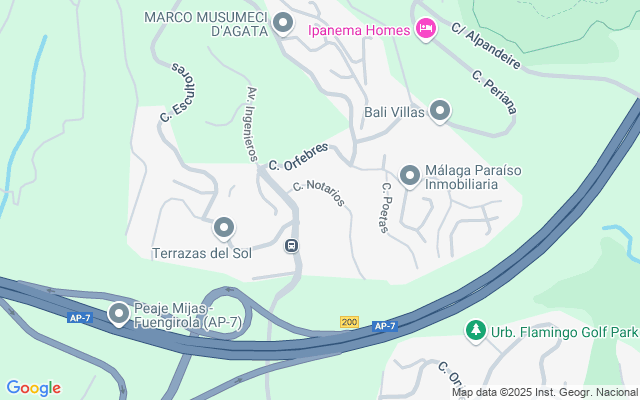Tap the Málaga Paraíso Inmobiliaria marker

pyautogui.click(x=410, y=176)
